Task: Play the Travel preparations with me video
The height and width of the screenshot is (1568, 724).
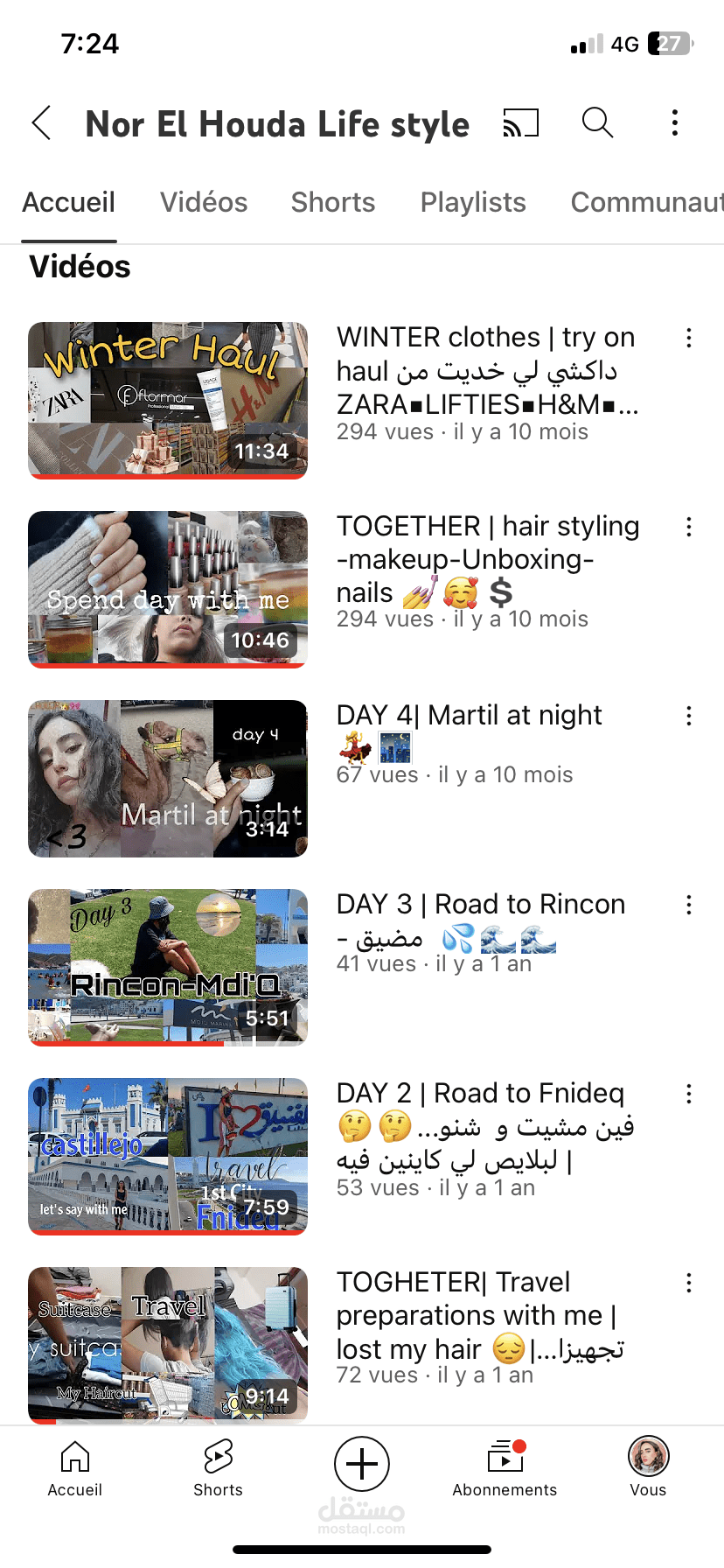Action: pos(168,1346)
